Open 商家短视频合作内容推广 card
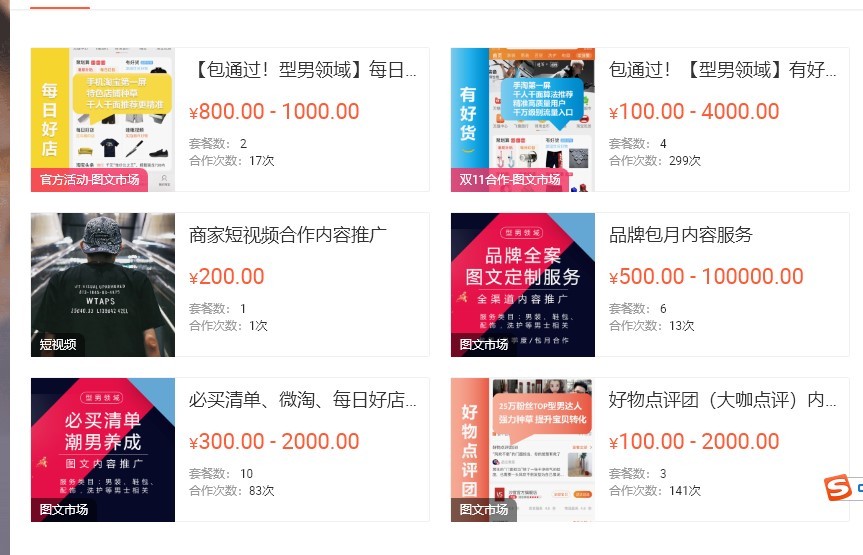Screen dimensions: 863x555 288,236
